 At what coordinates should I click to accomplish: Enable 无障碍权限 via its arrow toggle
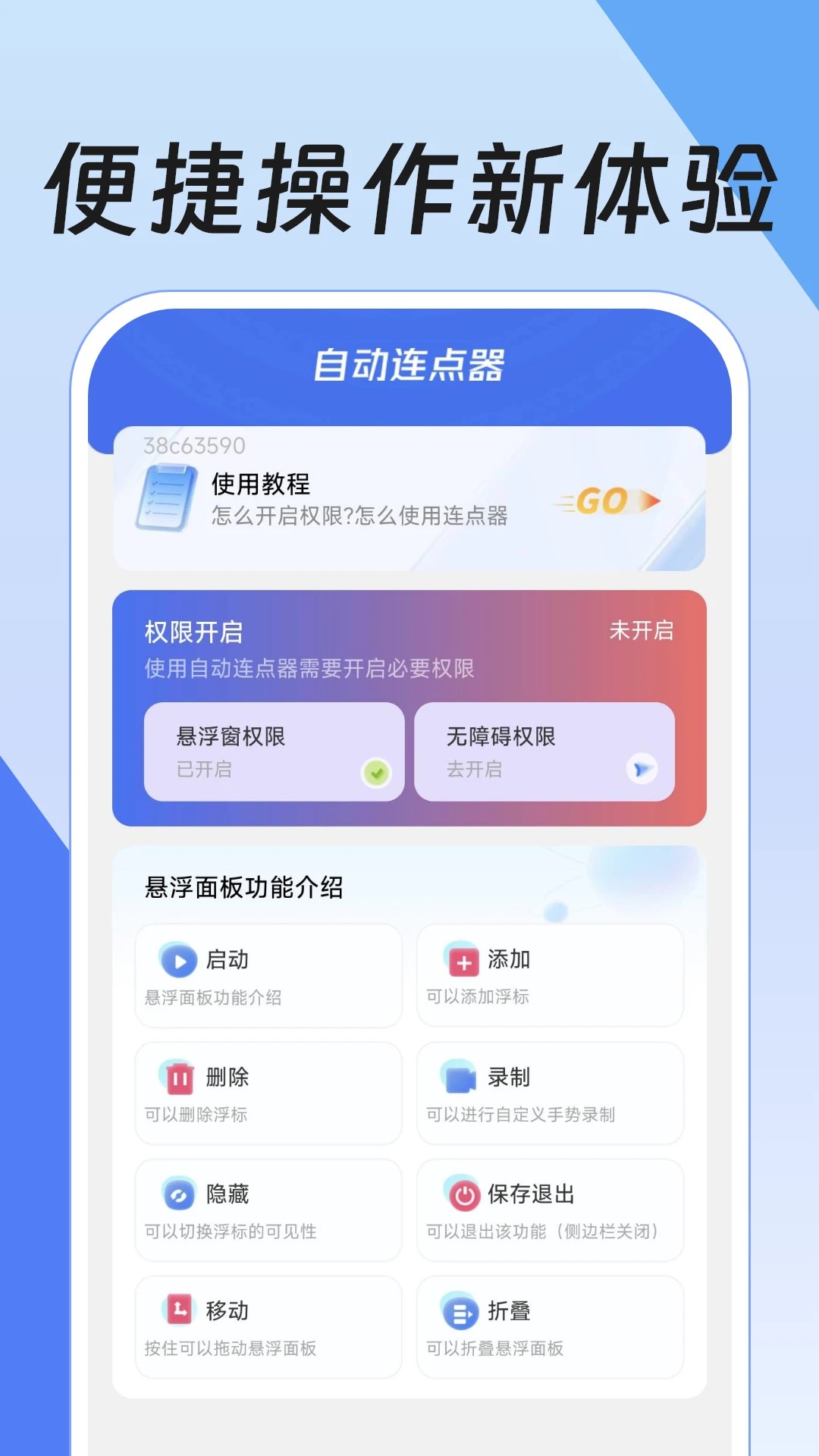pyautogui.click(x=641, y=769)
